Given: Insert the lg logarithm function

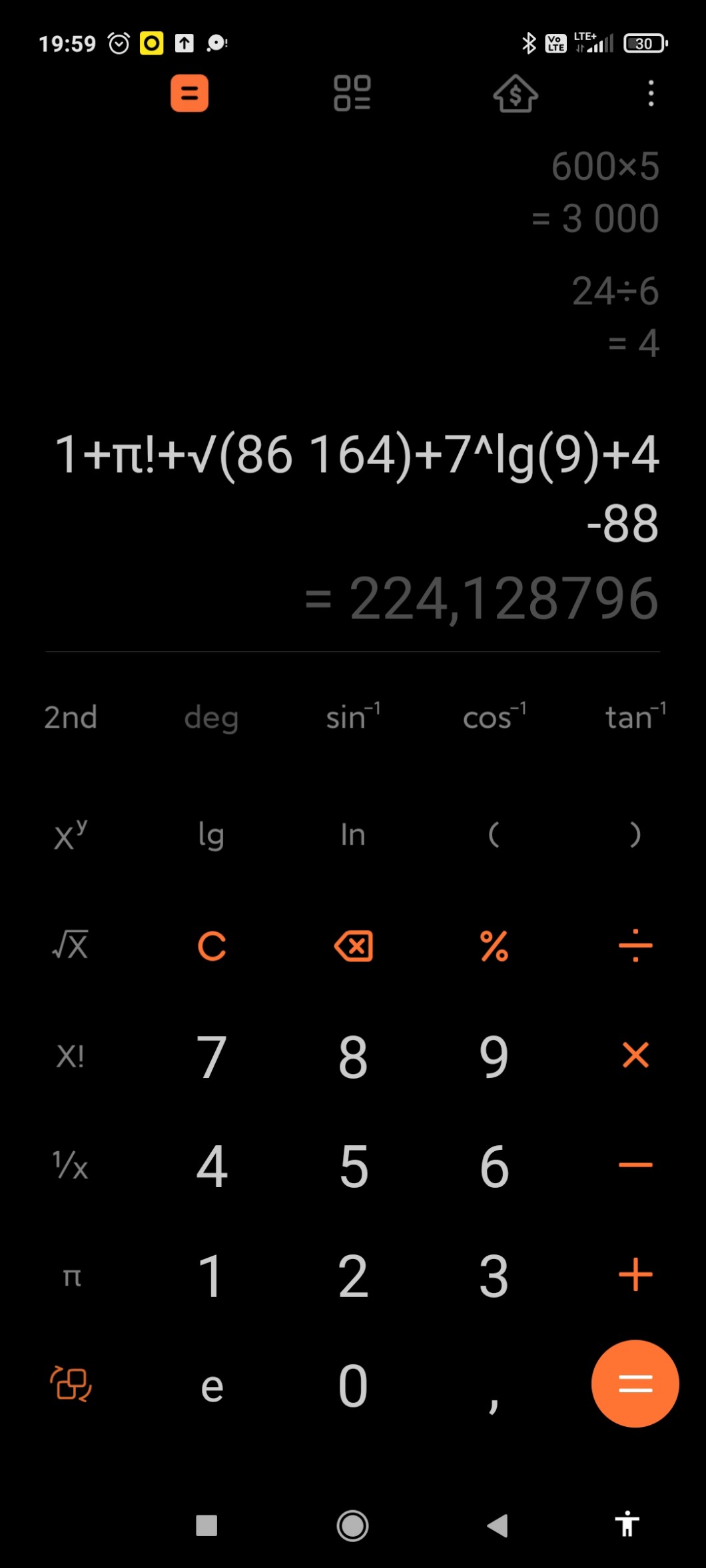Looking at the screenshot, I should (x=211, y=834).
